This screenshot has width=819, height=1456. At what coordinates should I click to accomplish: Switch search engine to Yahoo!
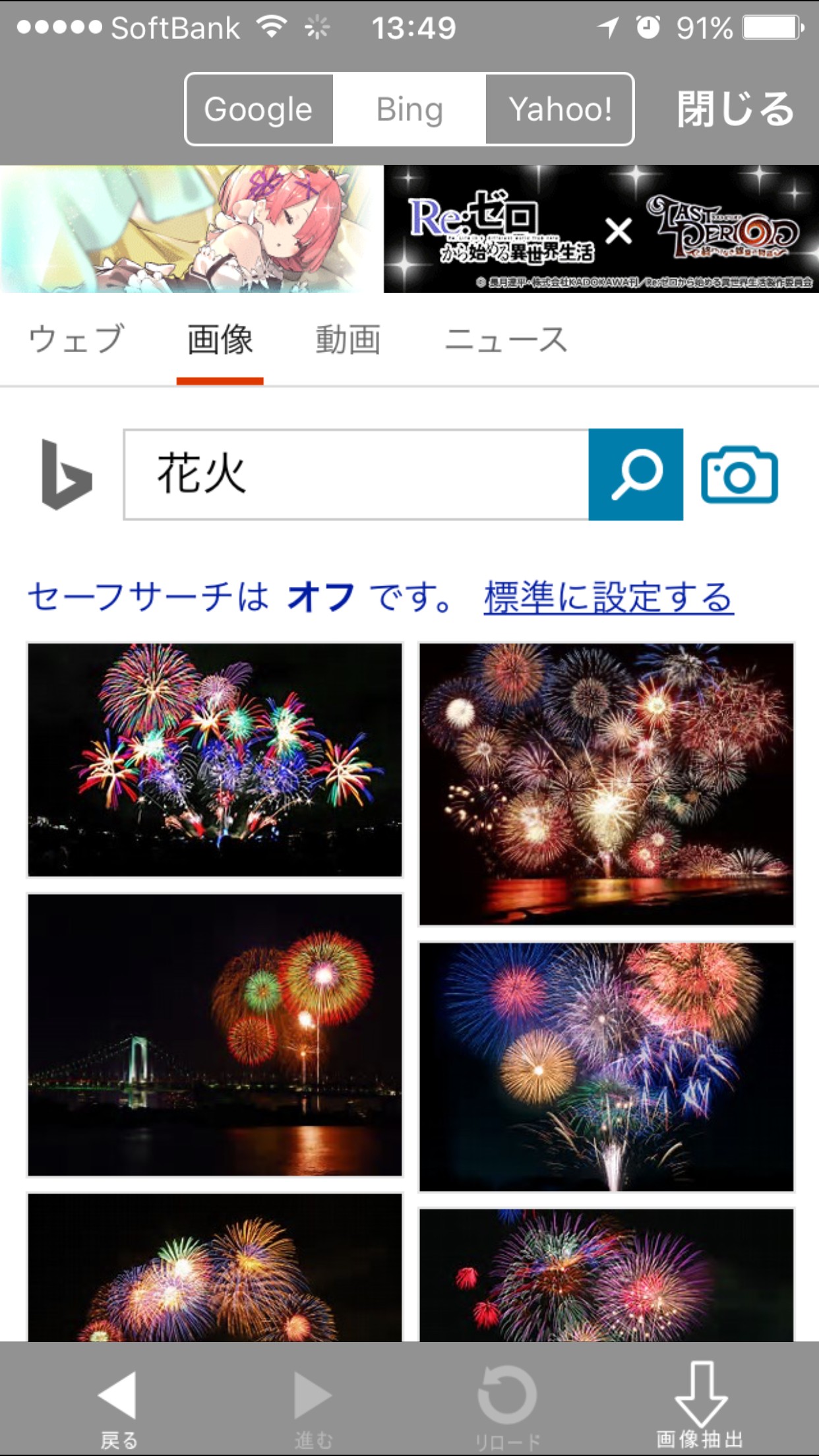(x=560, y=109)
